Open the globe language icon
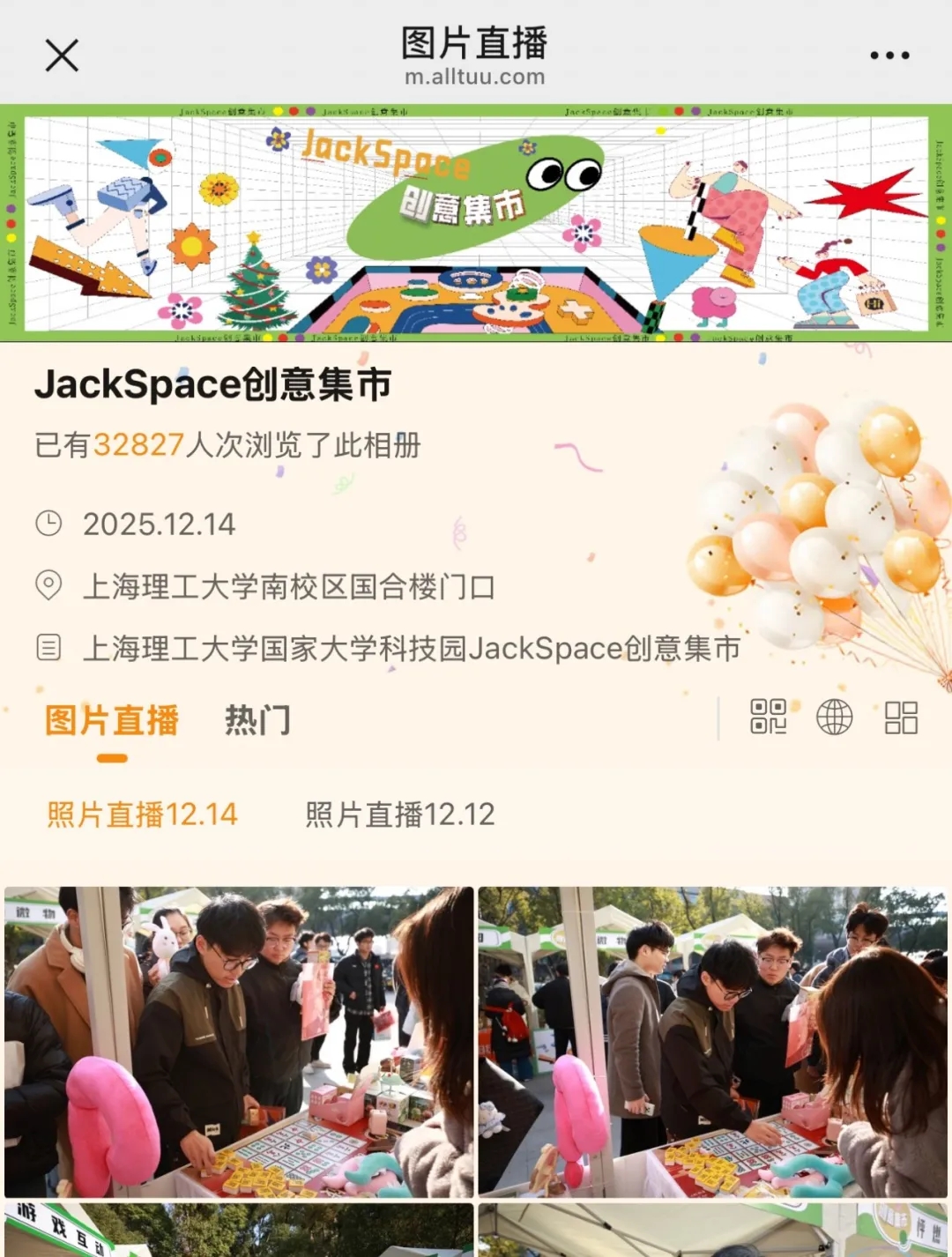Viewport: 952px width, 1257px height. 834,717
